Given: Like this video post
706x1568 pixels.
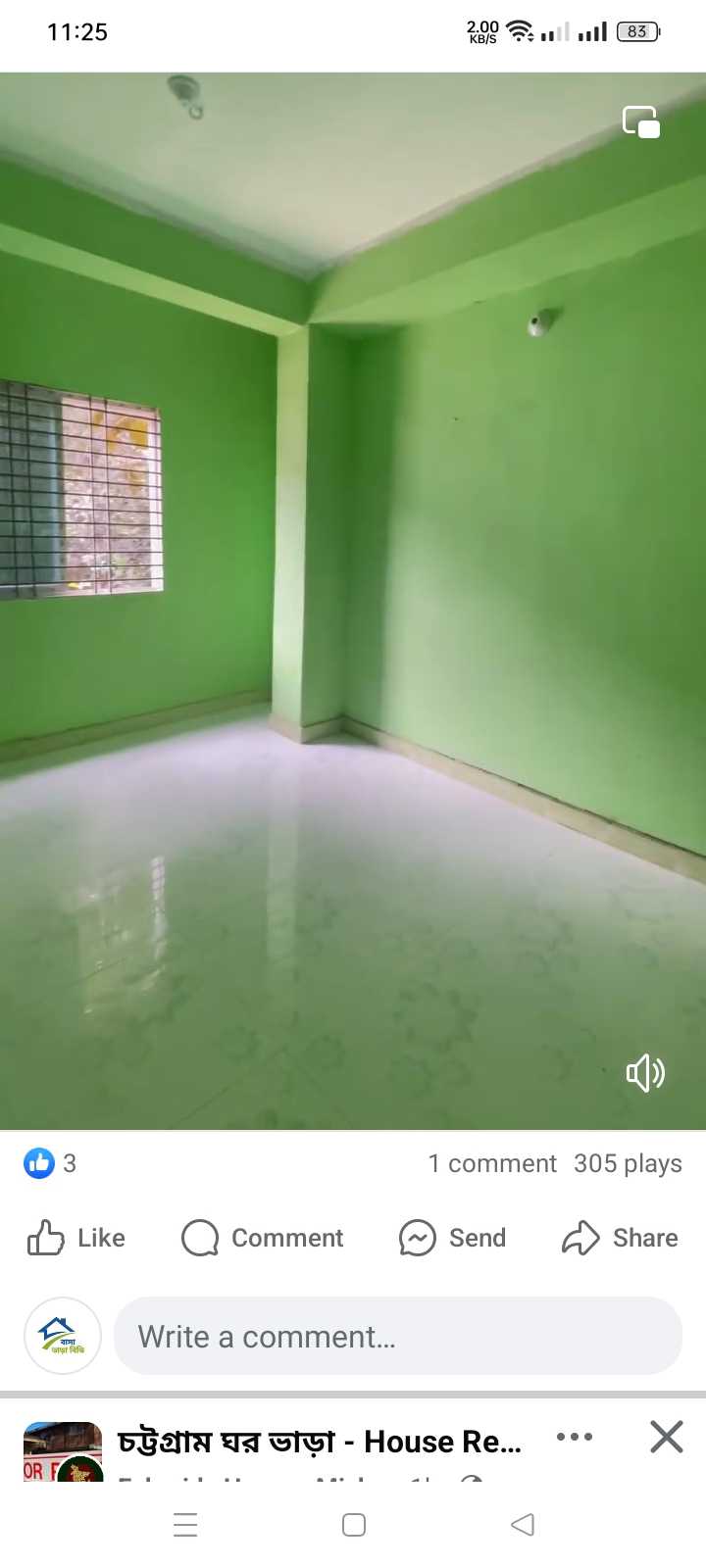Looking at the screenshot, I should (x=76, y=1238).
